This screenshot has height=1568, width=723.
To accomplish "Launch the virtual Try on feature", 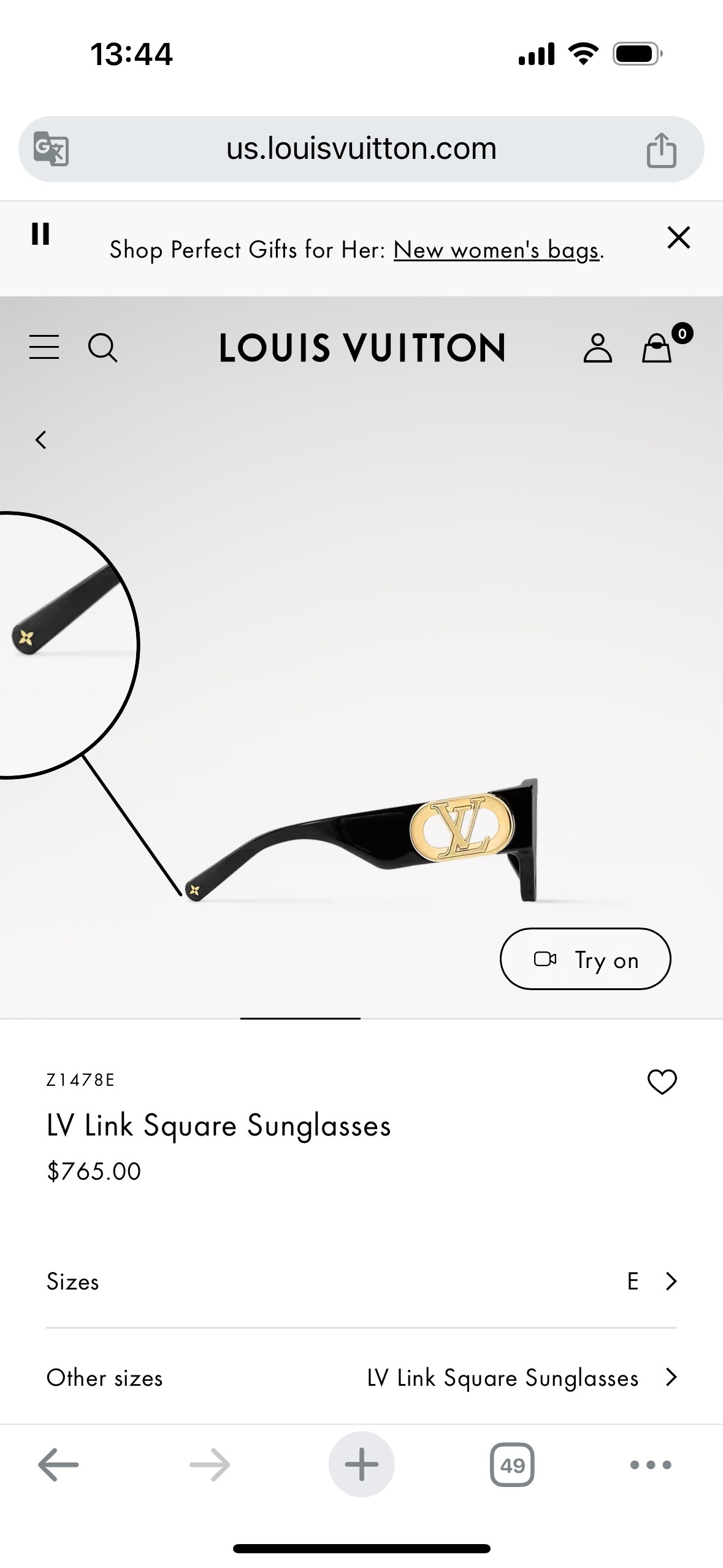I will pyautogui.click(x=585, y=959).
